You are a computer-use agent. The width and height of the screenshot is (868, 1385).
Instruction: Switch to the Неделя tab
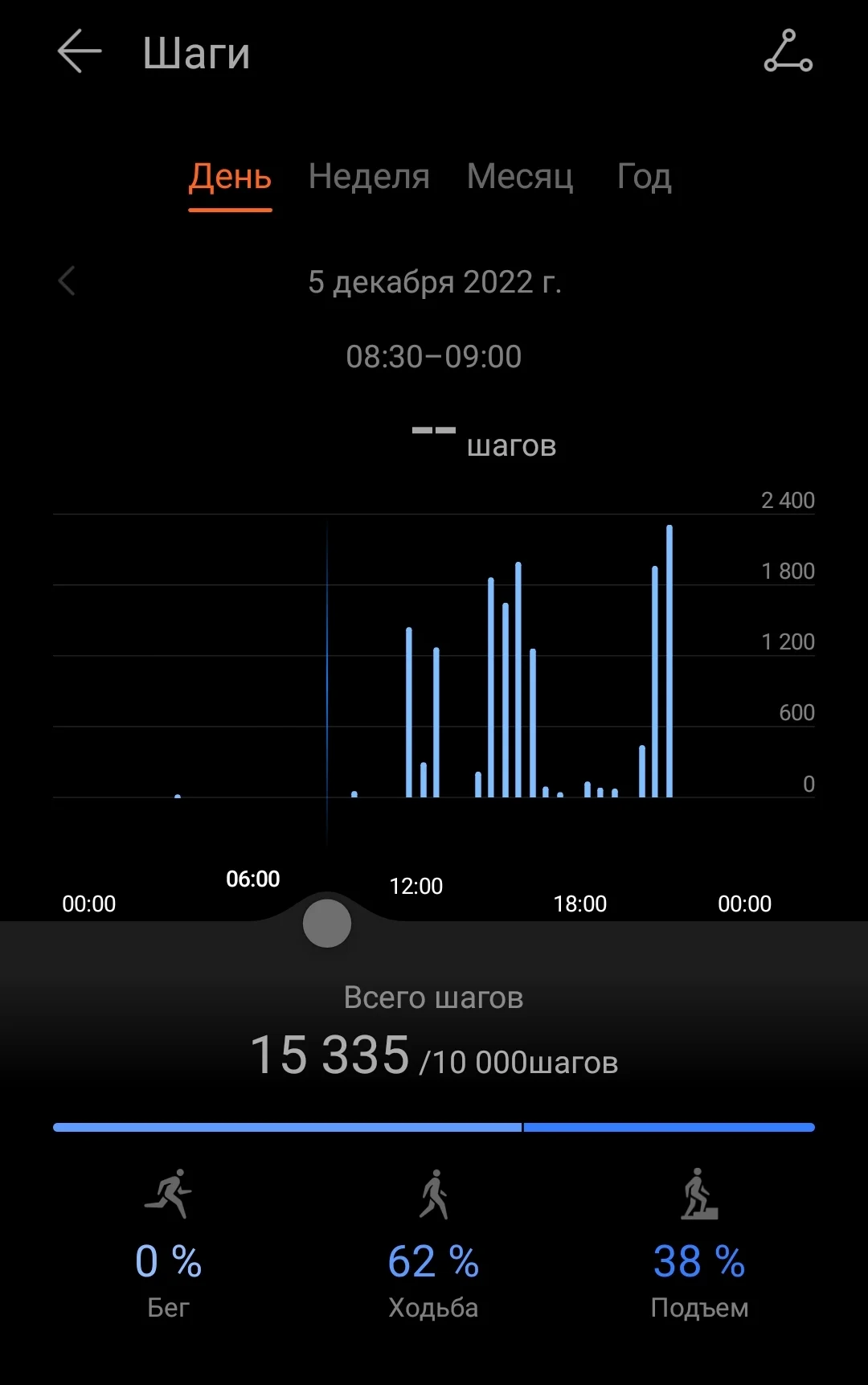click(x=369, y=176)
